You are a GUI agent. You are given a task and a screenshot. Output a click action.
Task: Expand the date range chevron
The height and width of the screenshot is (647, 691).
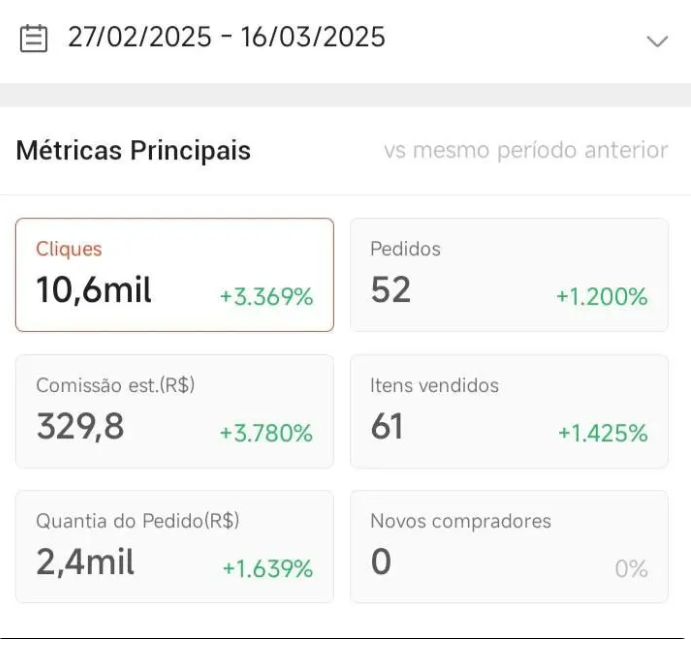657,41
